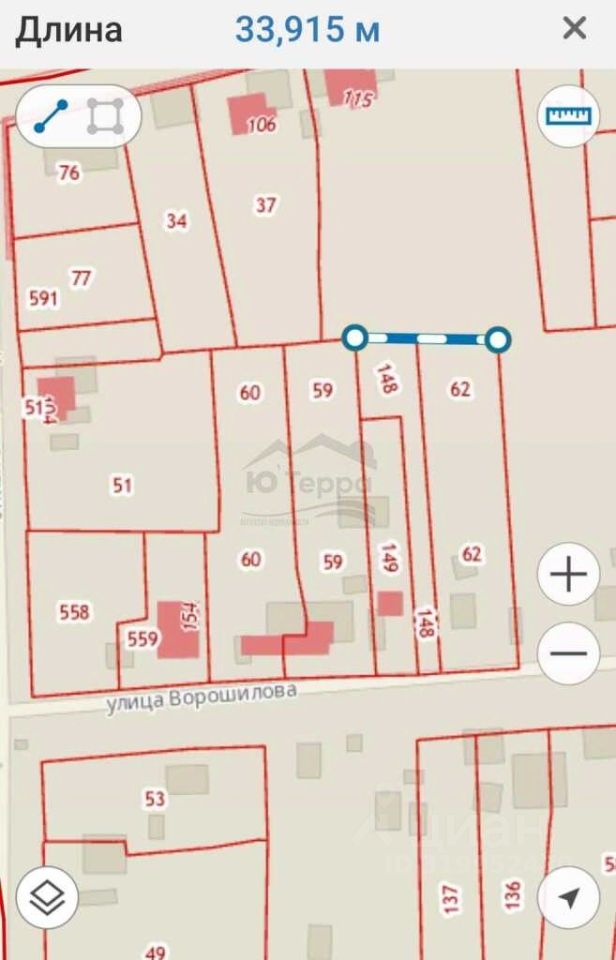This screenshot has height=960, width=616.
Task: Center map on my current location
Action: click(568, 898)
